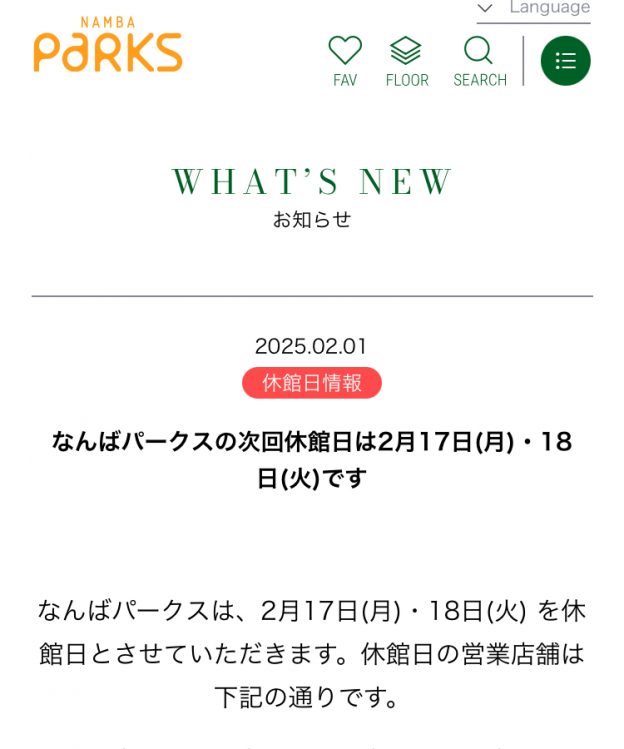The height and width of the screenshot is (749, 624).
Task: Tap the 休館日情報 category tag
Action: pos(312,383)
